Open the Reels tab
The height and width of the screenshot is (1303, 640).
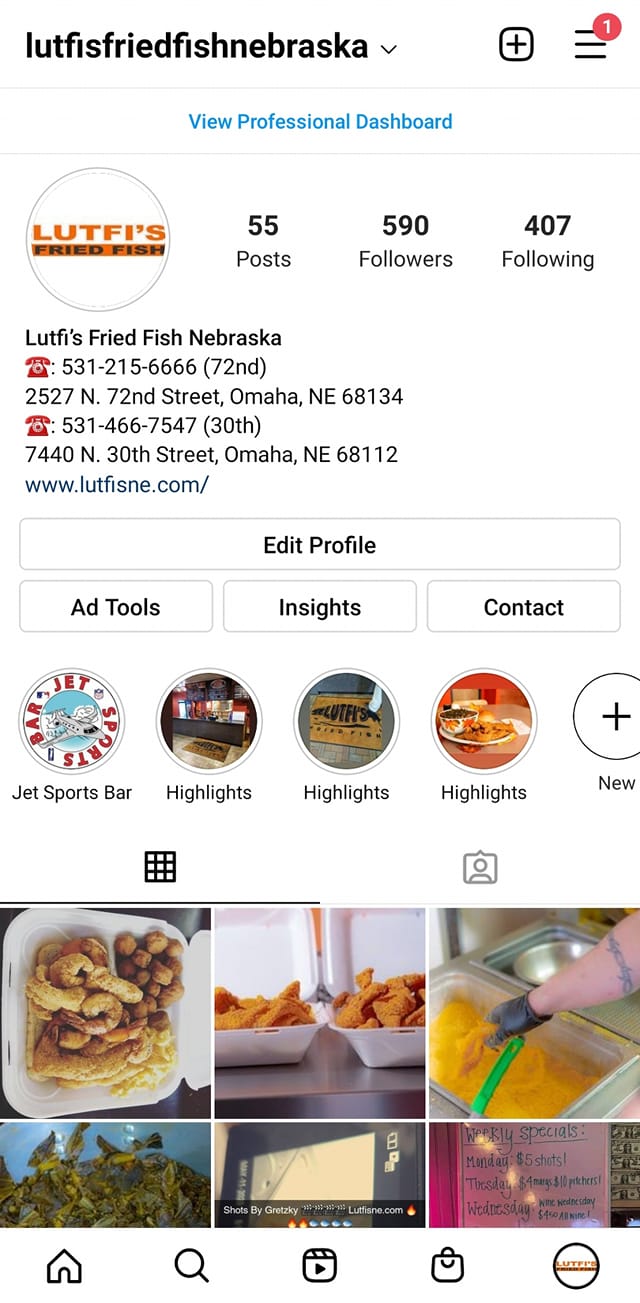pyautogui.click(x=320, y=1266)
